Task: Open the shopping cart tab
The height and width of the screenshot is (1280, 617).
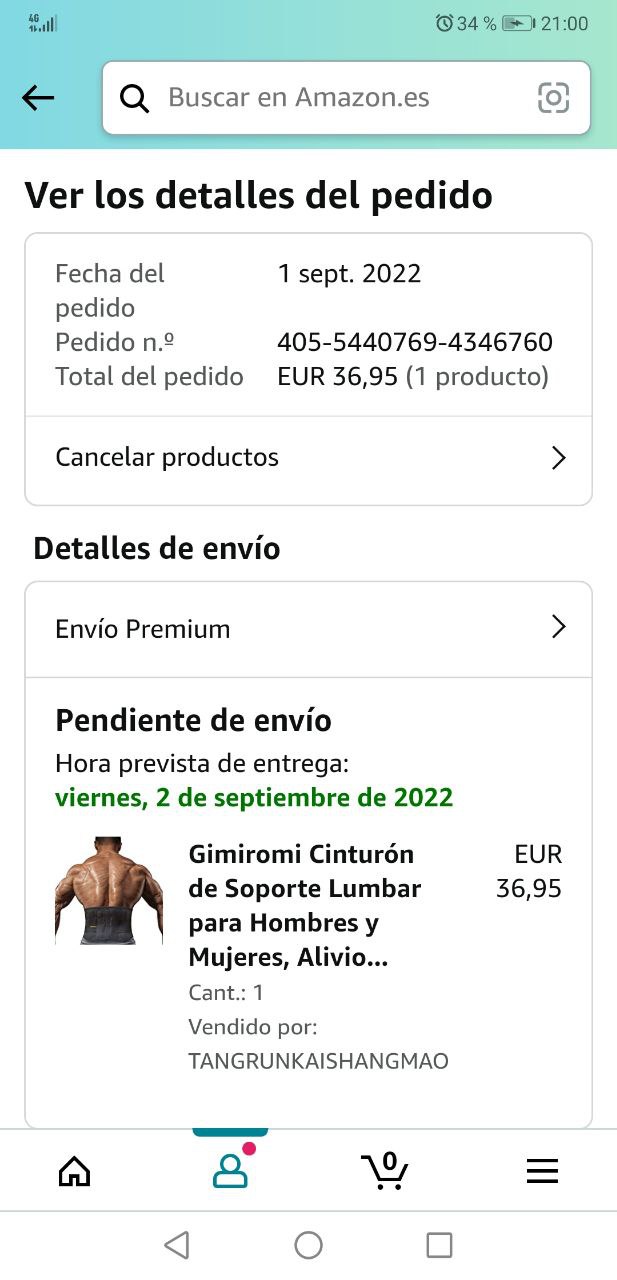Action: click(385, 1171)
